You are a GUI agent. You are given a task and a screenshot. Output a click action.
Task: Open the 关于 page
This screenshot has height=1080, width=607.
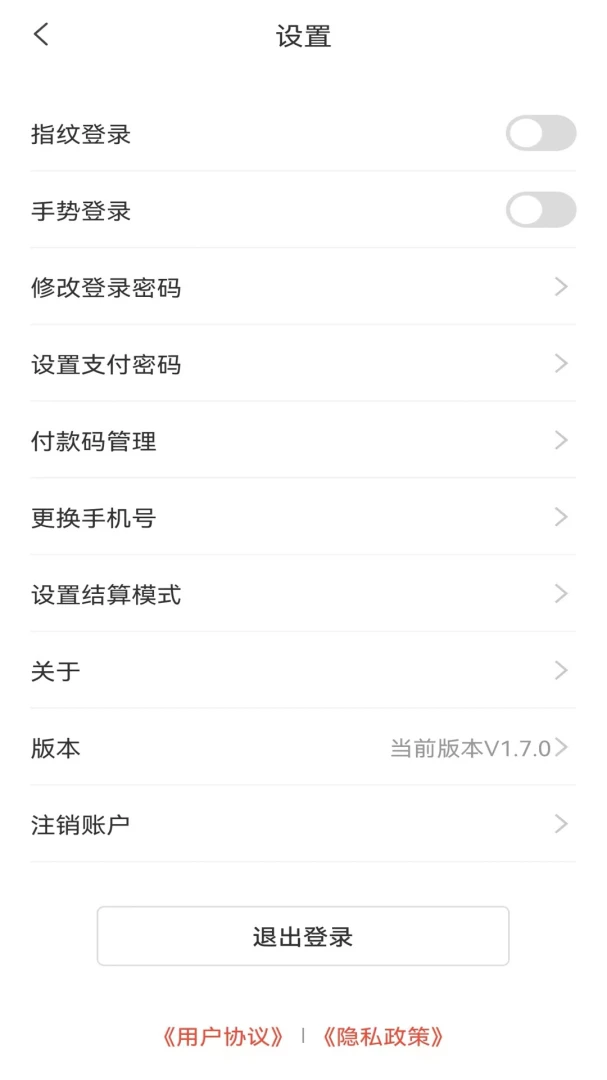(302, 671)
